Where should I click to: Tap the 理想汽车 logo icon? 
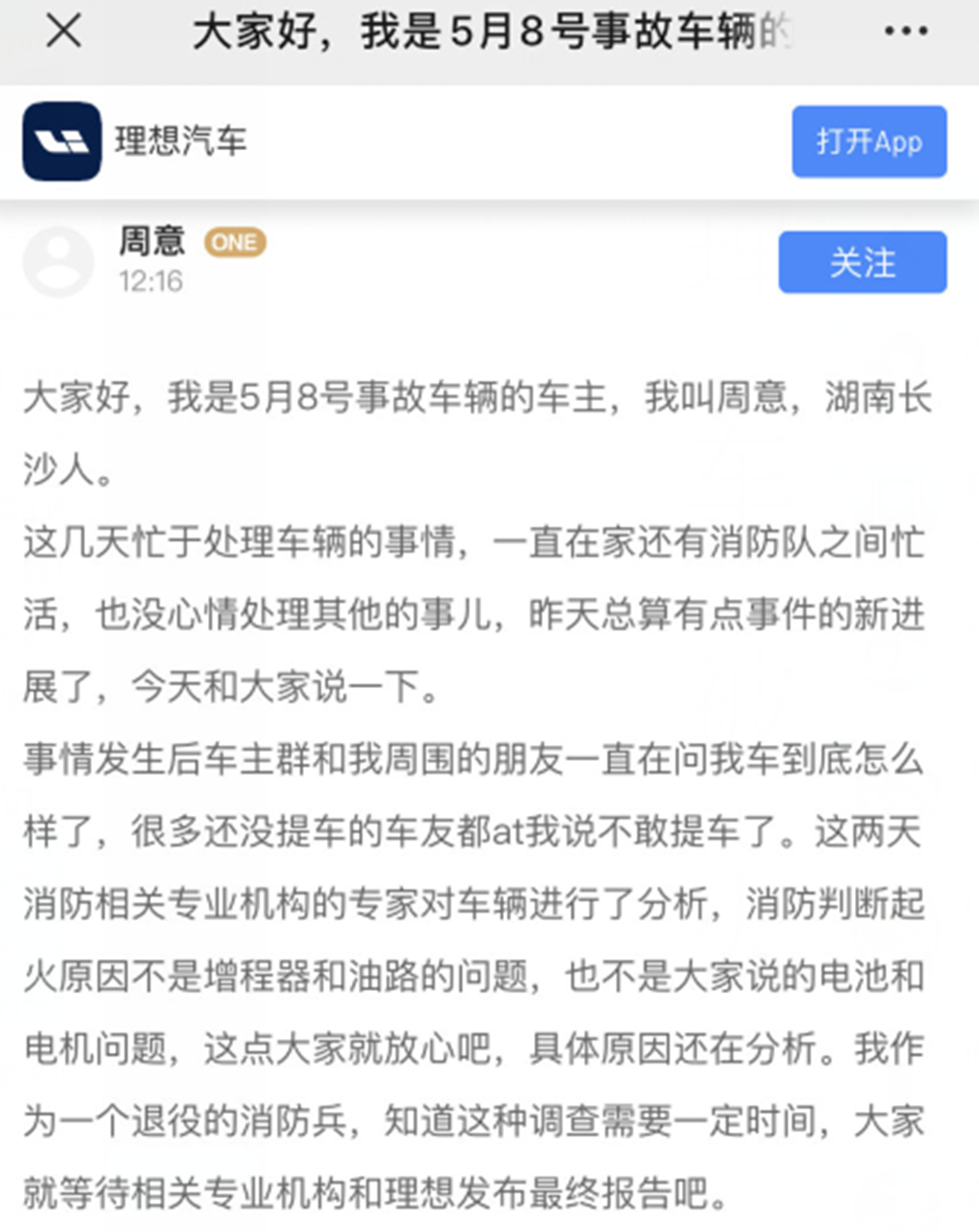tap(60, 141)
